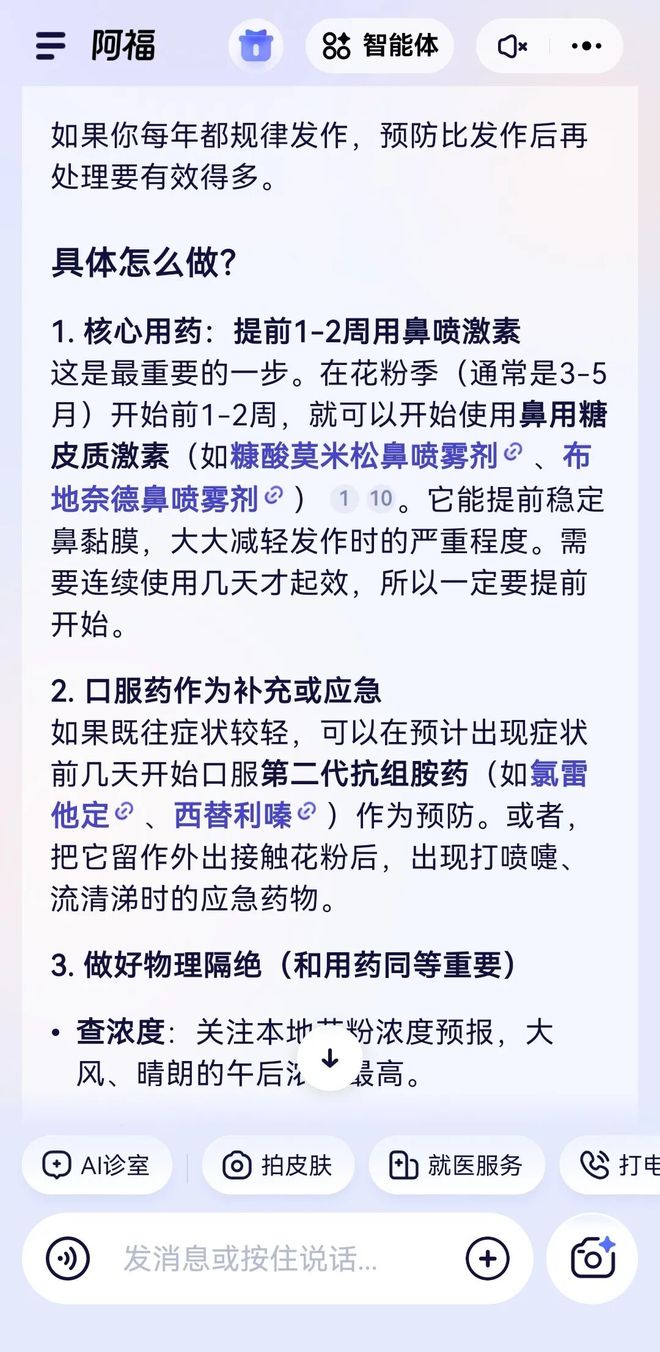Open the hamburger menu next to 阿福

click(50, 46)
